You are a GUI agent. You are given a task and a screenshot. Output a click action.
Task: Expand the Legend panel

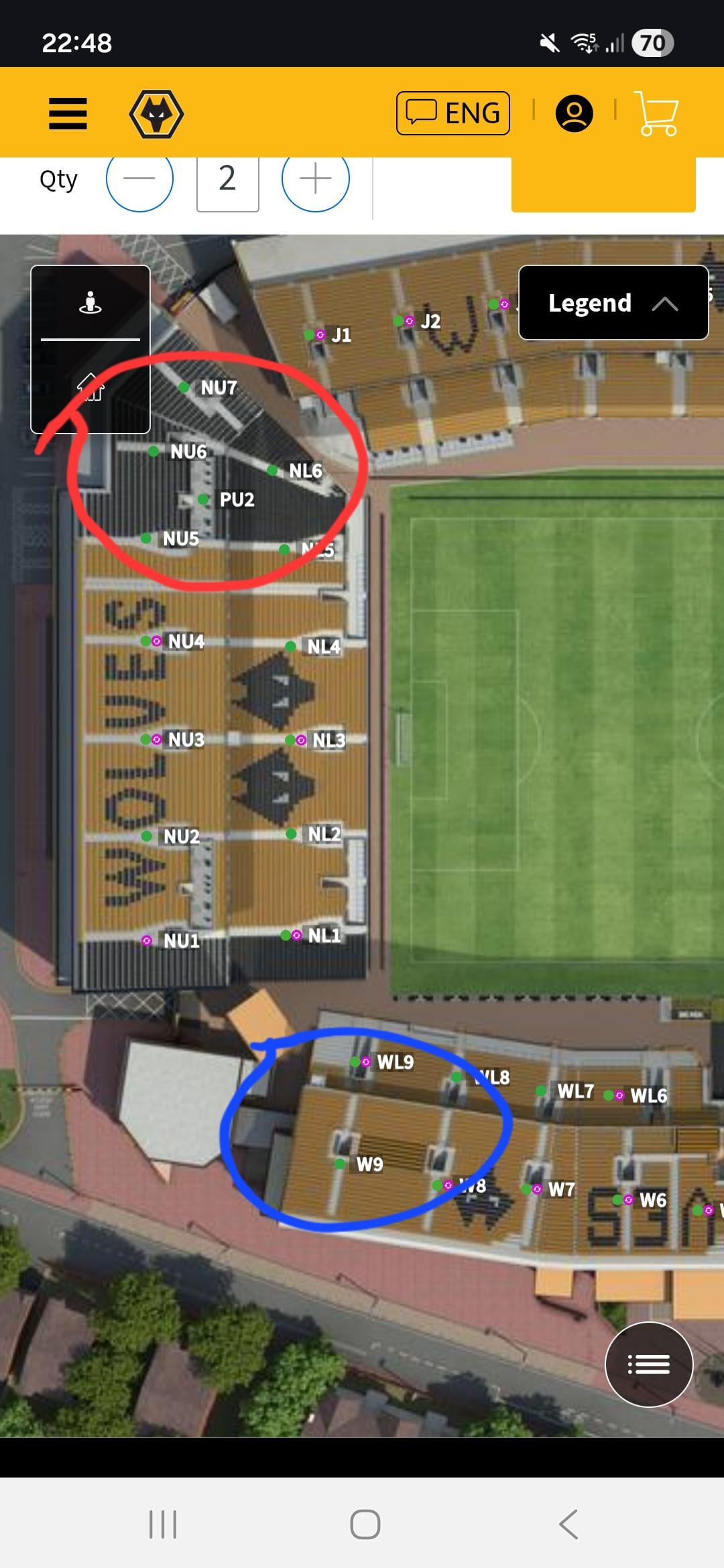[x=613, y=303]
